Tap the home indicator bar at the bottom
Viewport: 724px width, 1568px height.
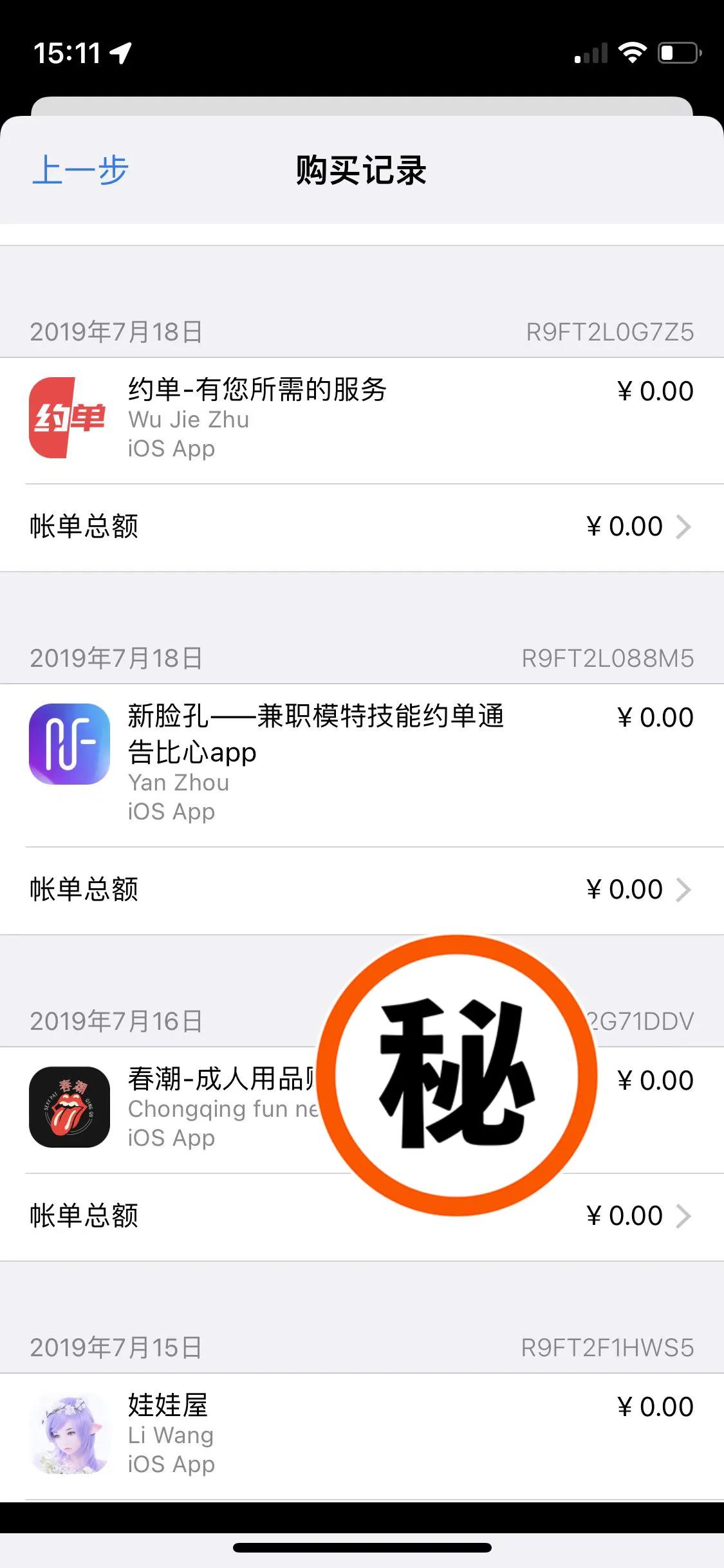click(362, 1547)
